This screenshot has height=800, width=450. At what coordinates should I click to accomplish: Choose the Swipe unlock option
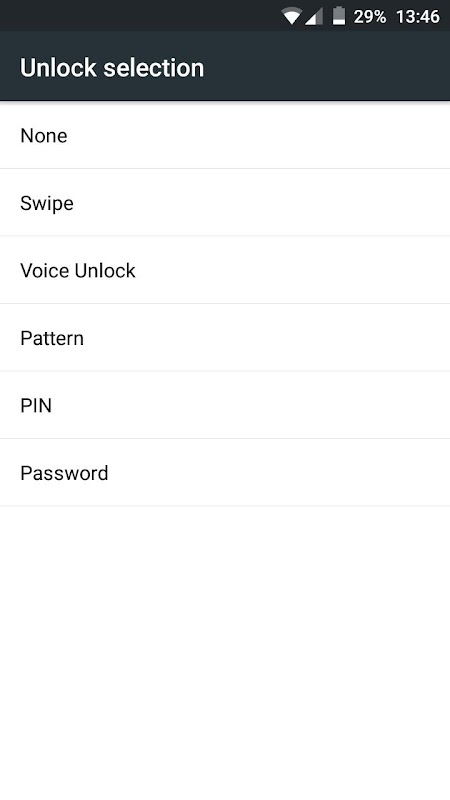[x=225, y=203]
